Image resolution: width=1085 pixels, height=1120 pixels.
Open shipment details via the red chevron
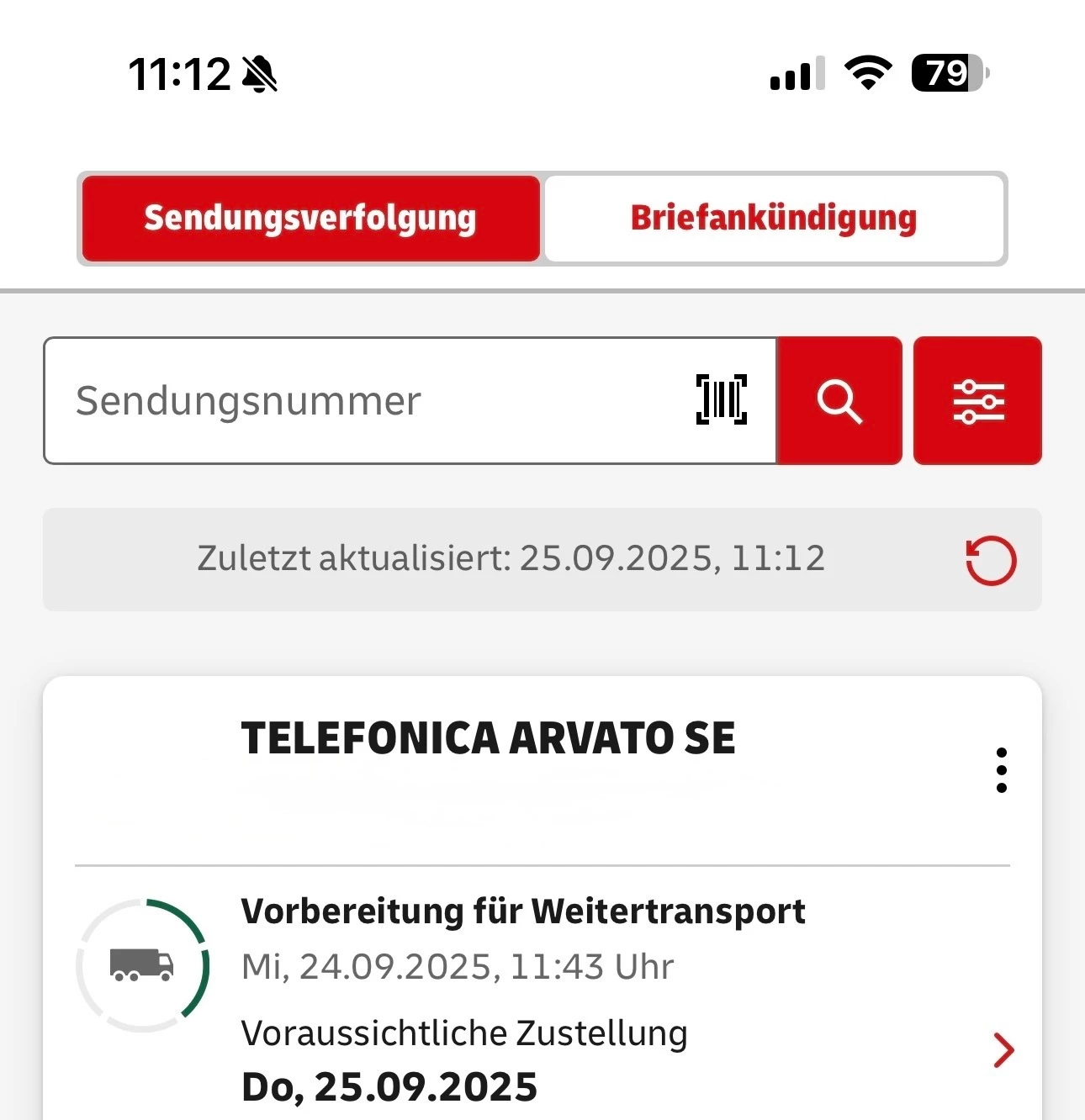[x=1003, y=1050]
